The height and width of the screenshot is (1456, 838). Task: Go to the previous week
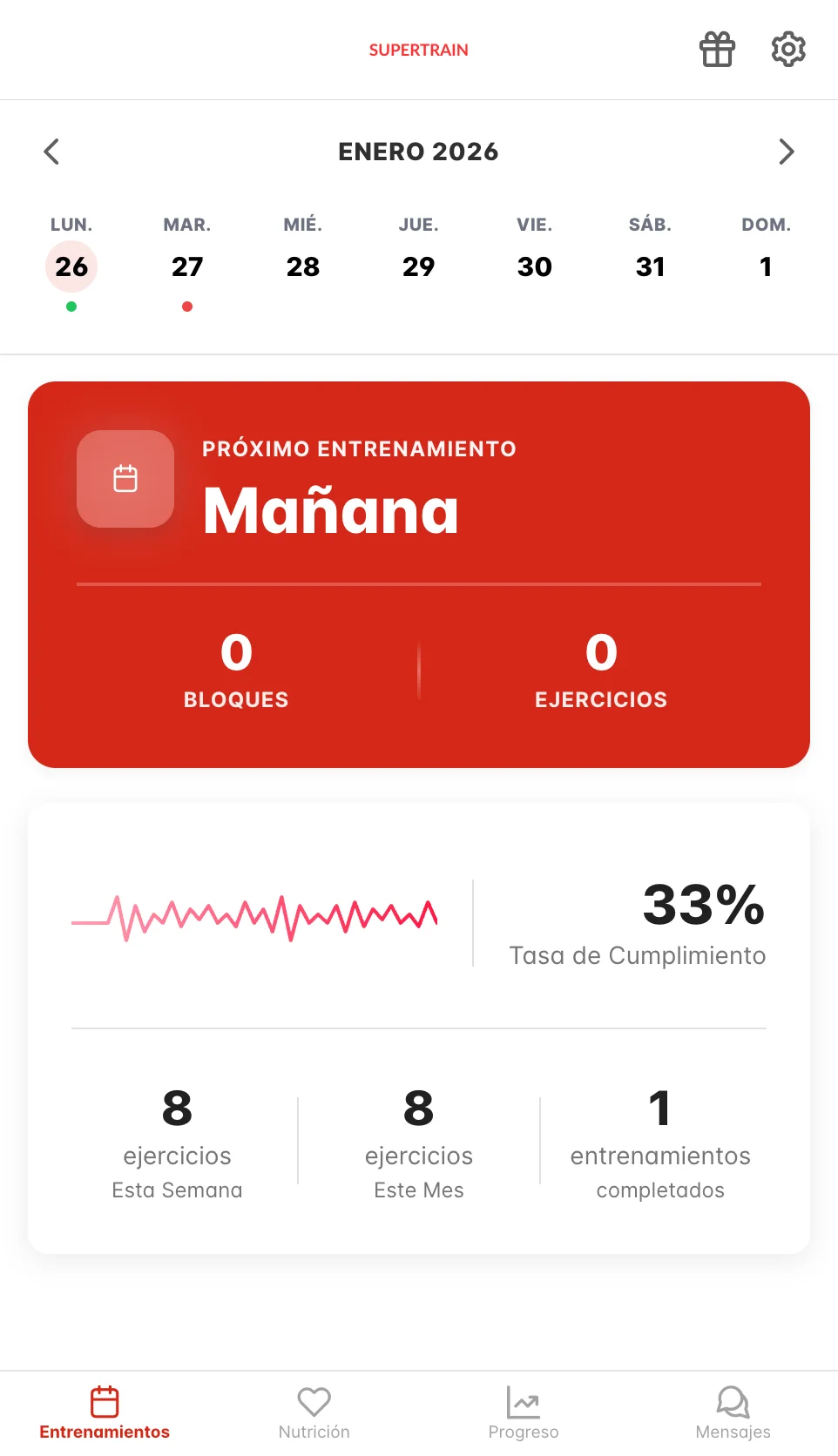pyautogui.click(x=52, y=152)
